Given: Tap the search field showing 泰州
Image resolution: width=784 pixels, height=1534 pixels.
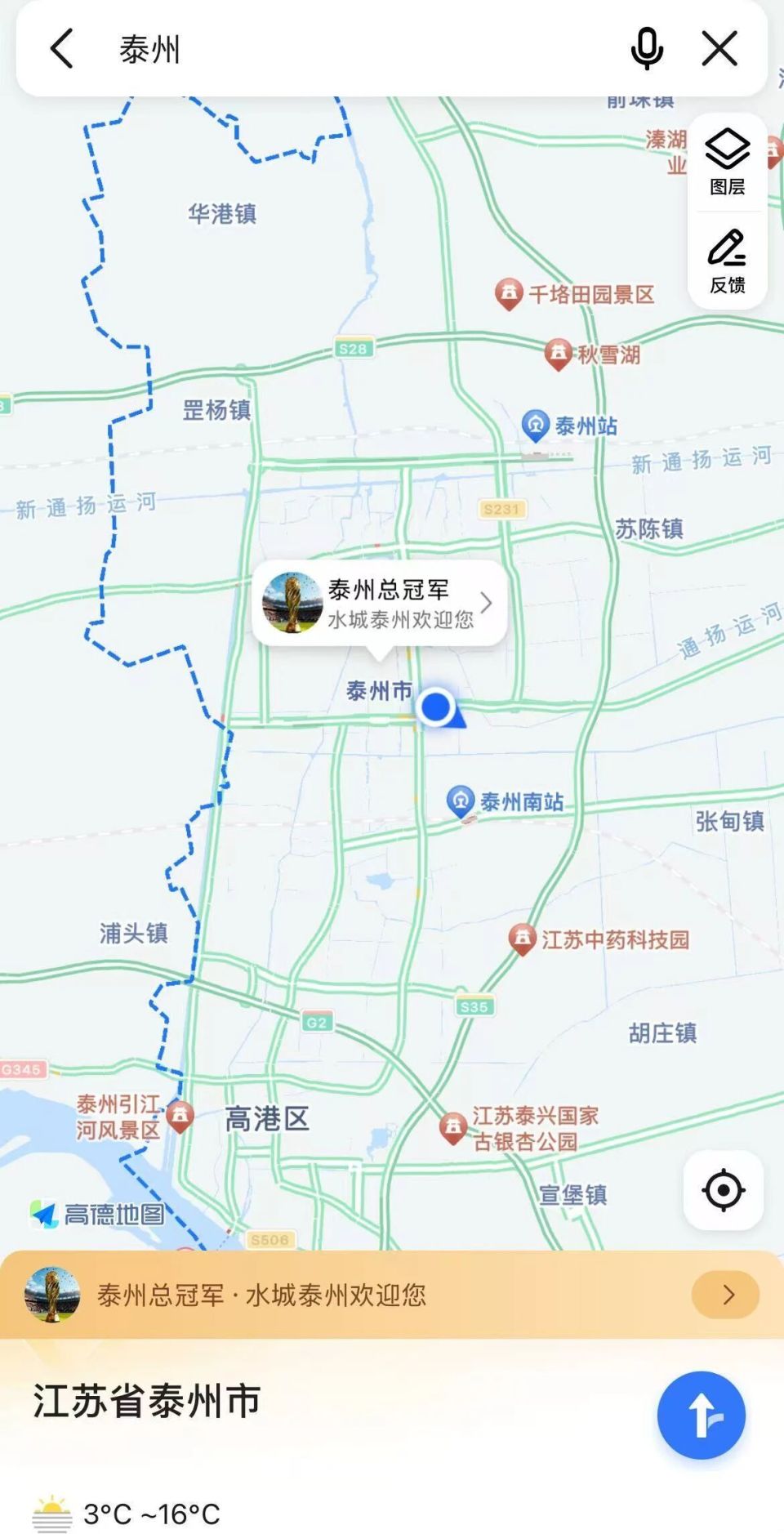Looking at the screenshot, I should (x=343, y=49).
